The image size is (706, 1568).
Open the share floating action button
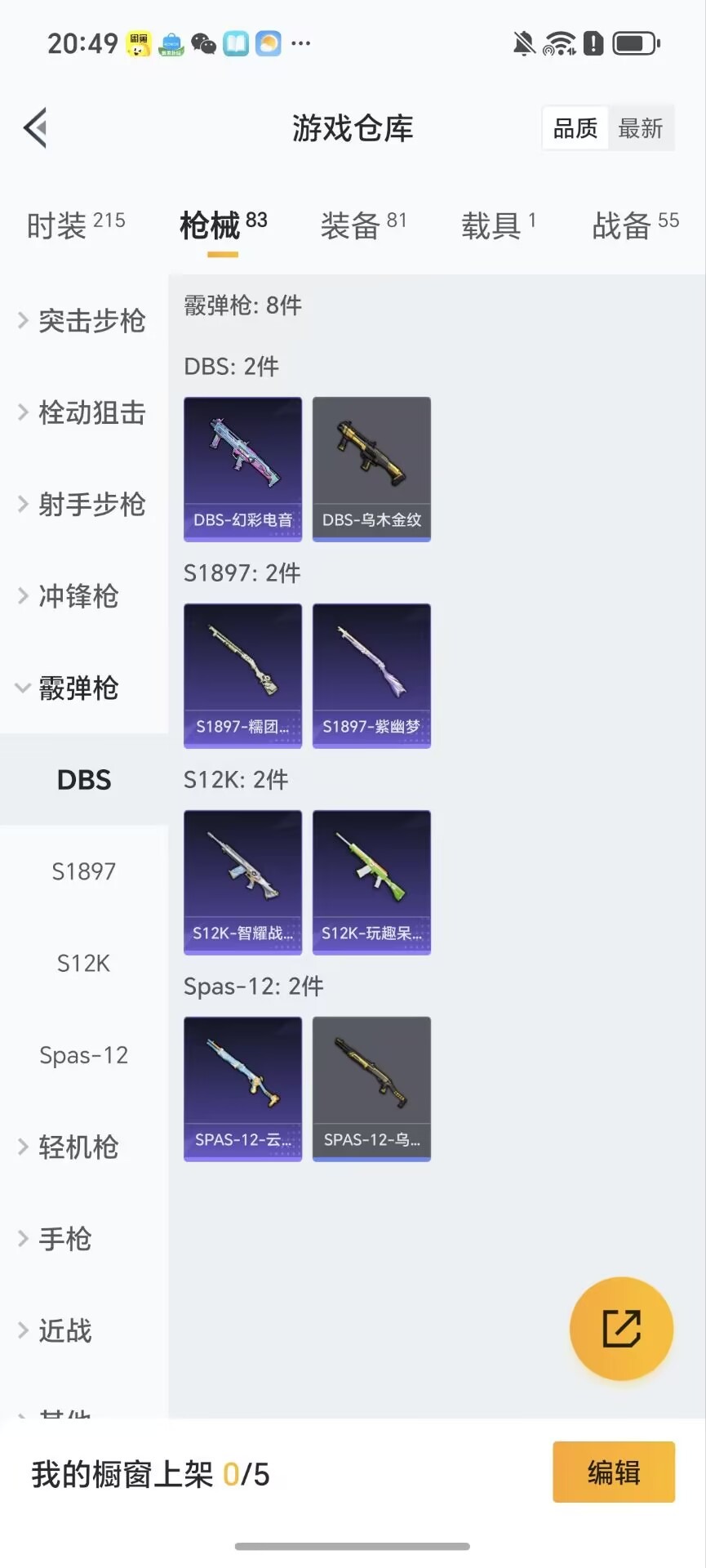(x=621, y=1329)
